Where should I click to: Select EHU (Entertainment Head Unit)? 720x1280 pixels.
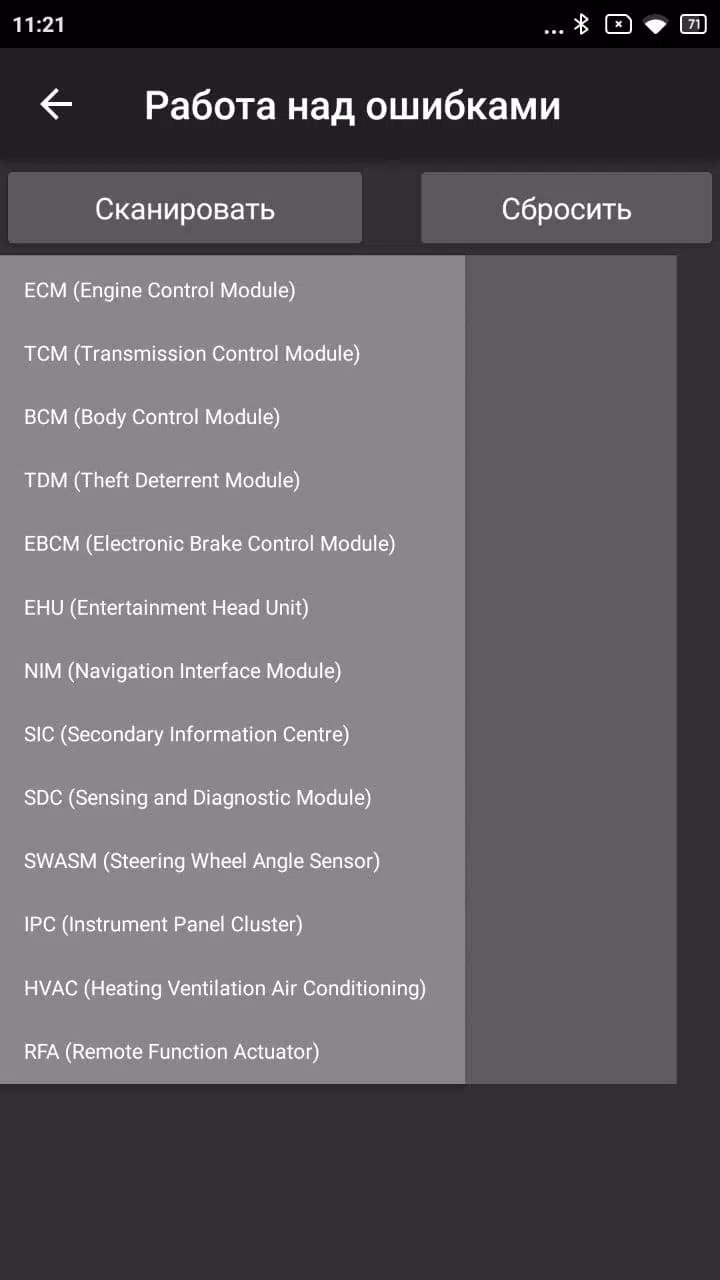tap(166, 607)
